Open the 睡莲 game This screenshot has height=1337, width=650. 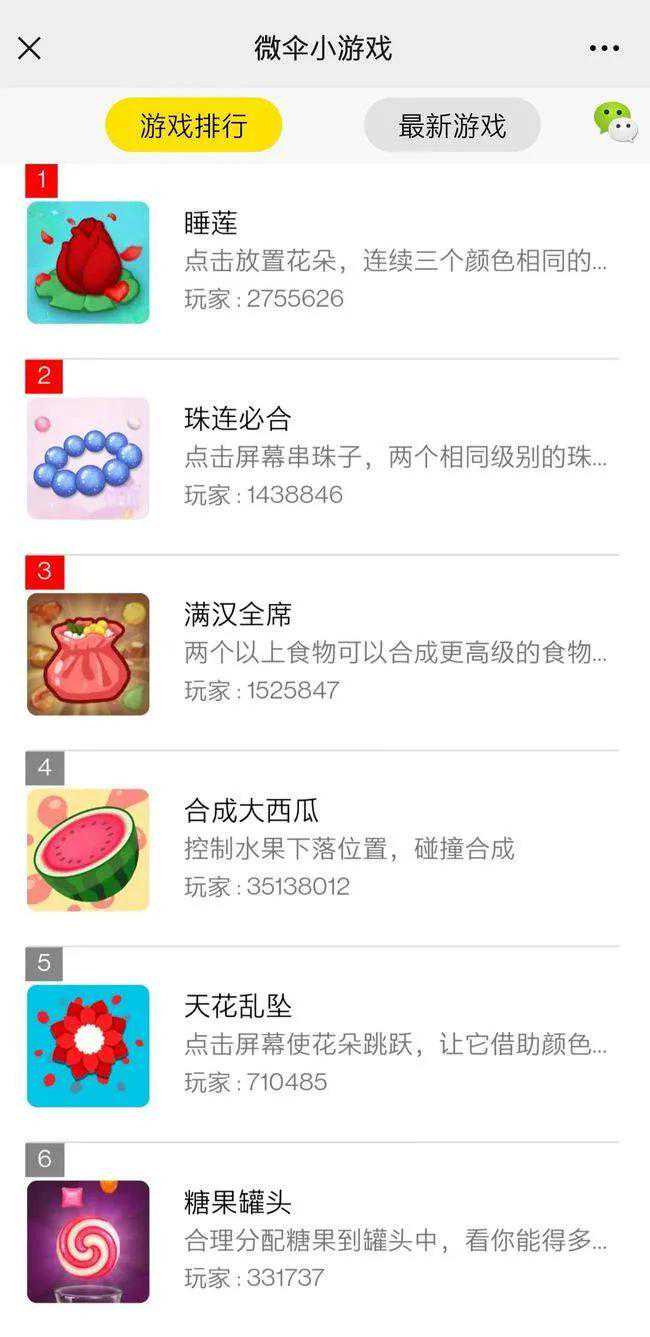[x=88, y=263]
